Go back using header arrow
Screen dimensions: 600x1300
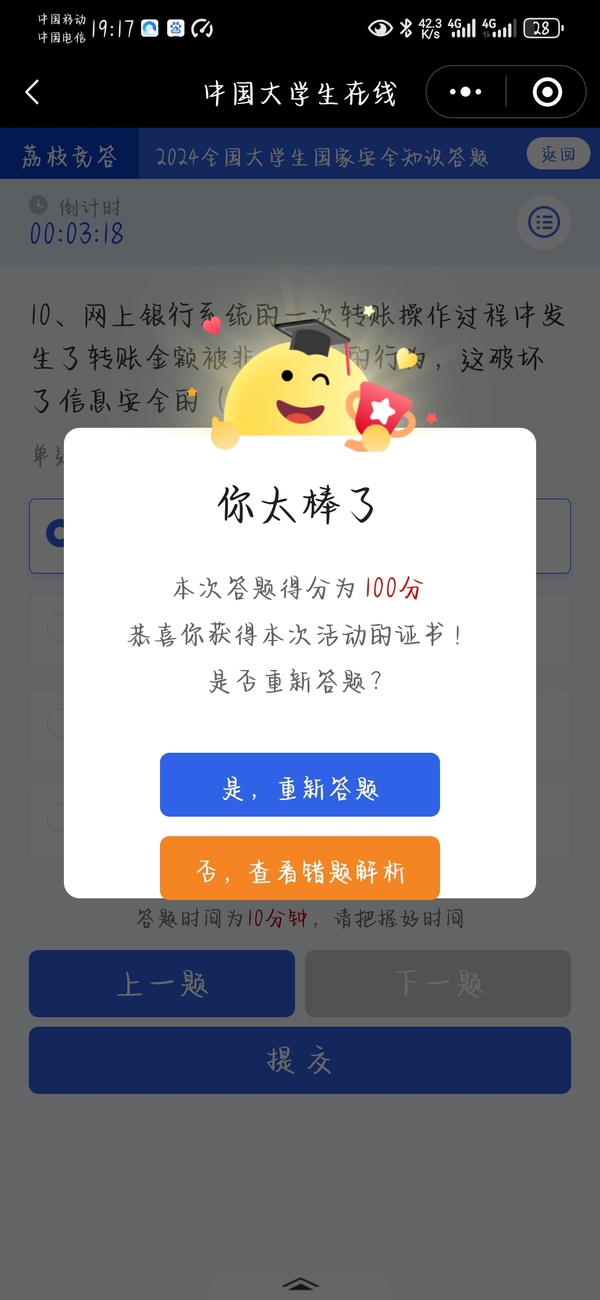pos(32,93)
